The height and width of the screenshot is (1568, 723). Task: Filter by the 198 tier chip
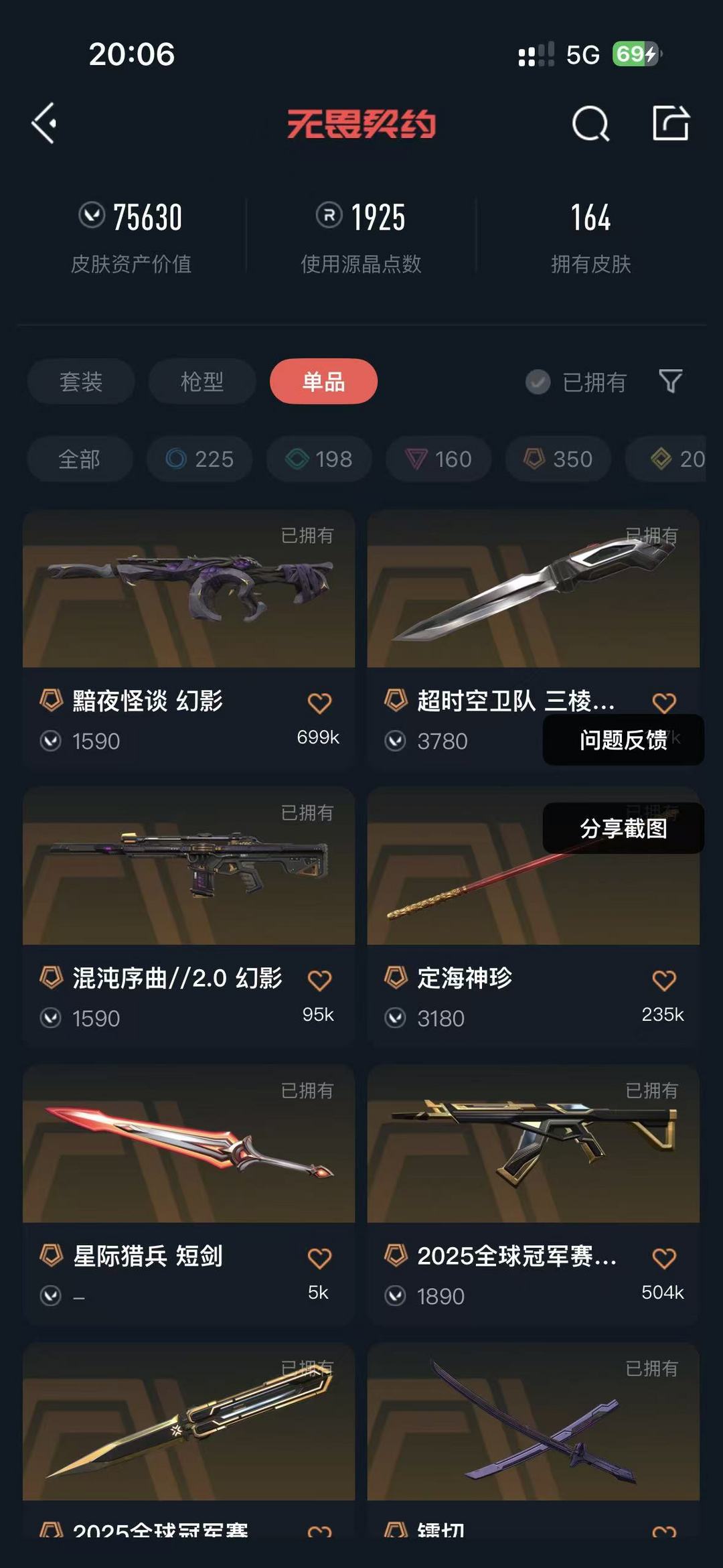click(x=319, y=459)
